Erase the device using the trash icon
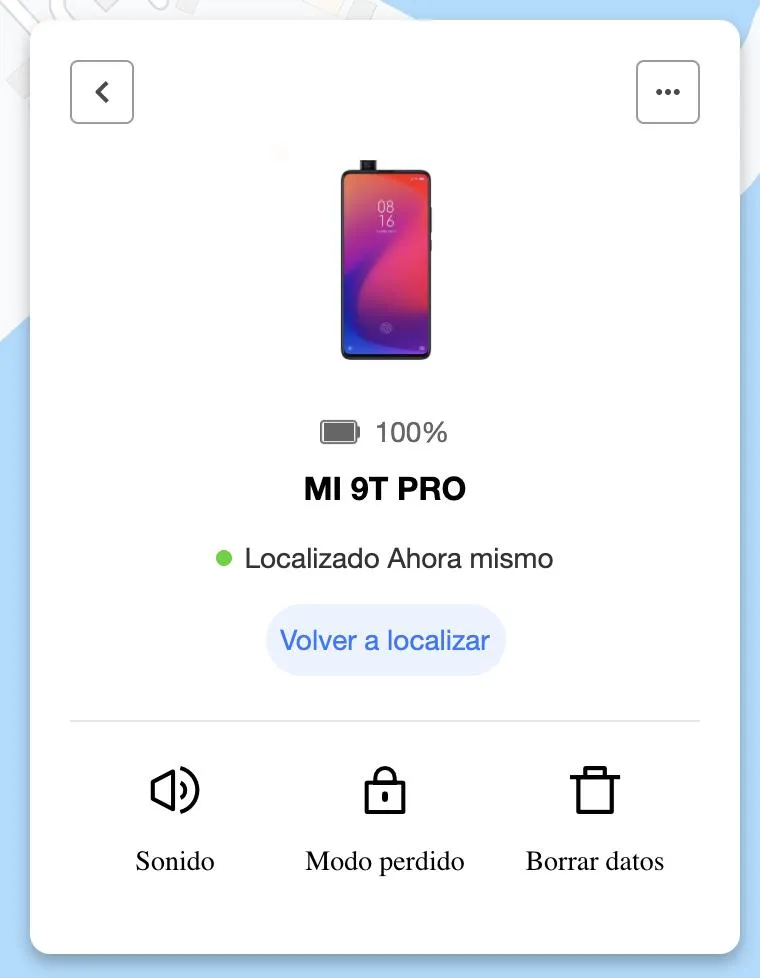Image resolution: width=760 pixels, height=978 pixels. pos(595,789)
